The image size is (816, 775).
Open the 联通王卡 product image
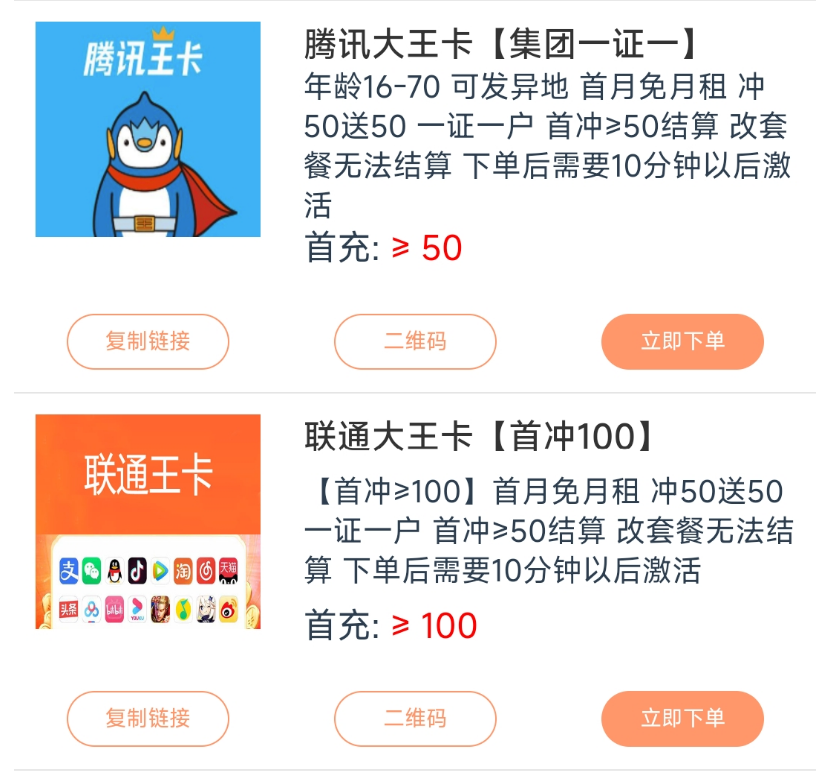[148, 521]
